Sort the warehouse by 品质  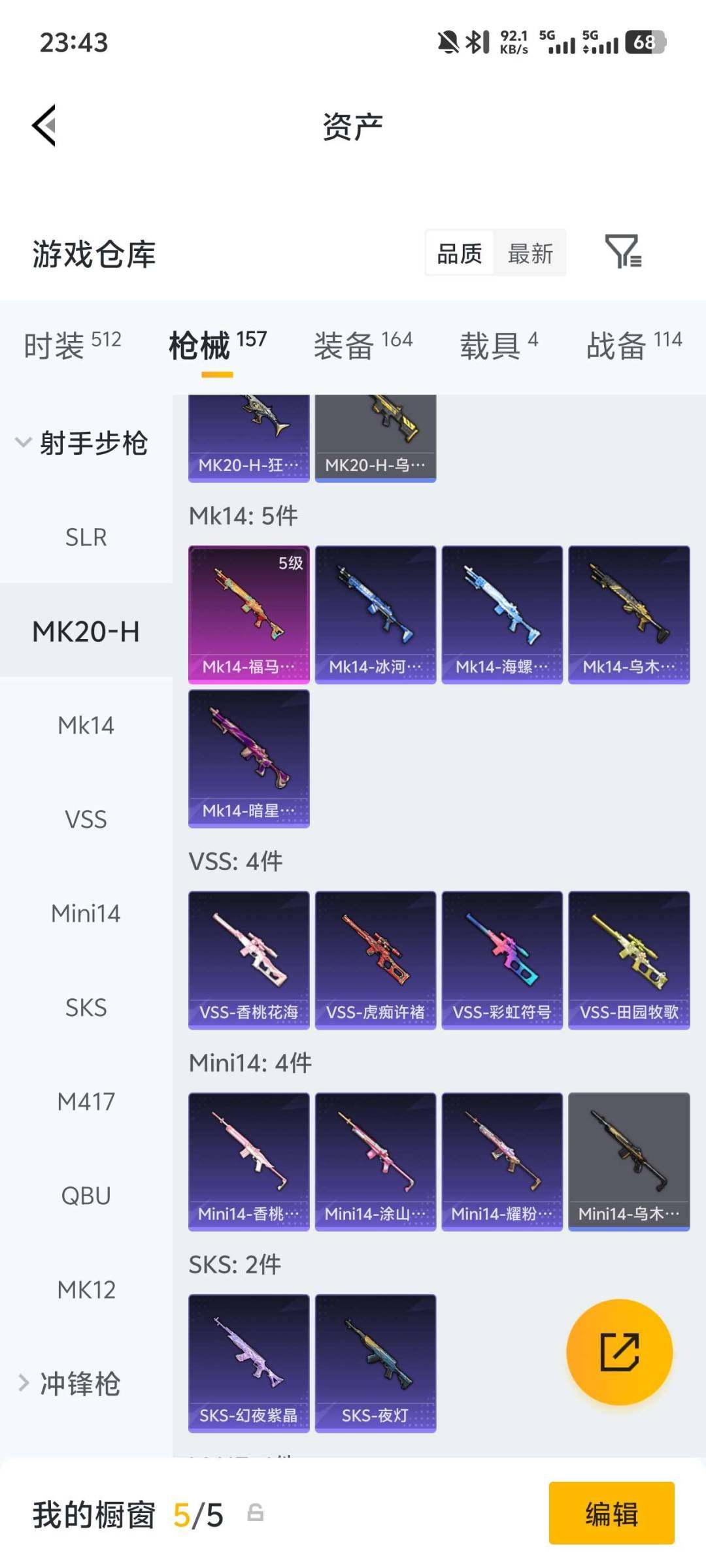point(460,253)
